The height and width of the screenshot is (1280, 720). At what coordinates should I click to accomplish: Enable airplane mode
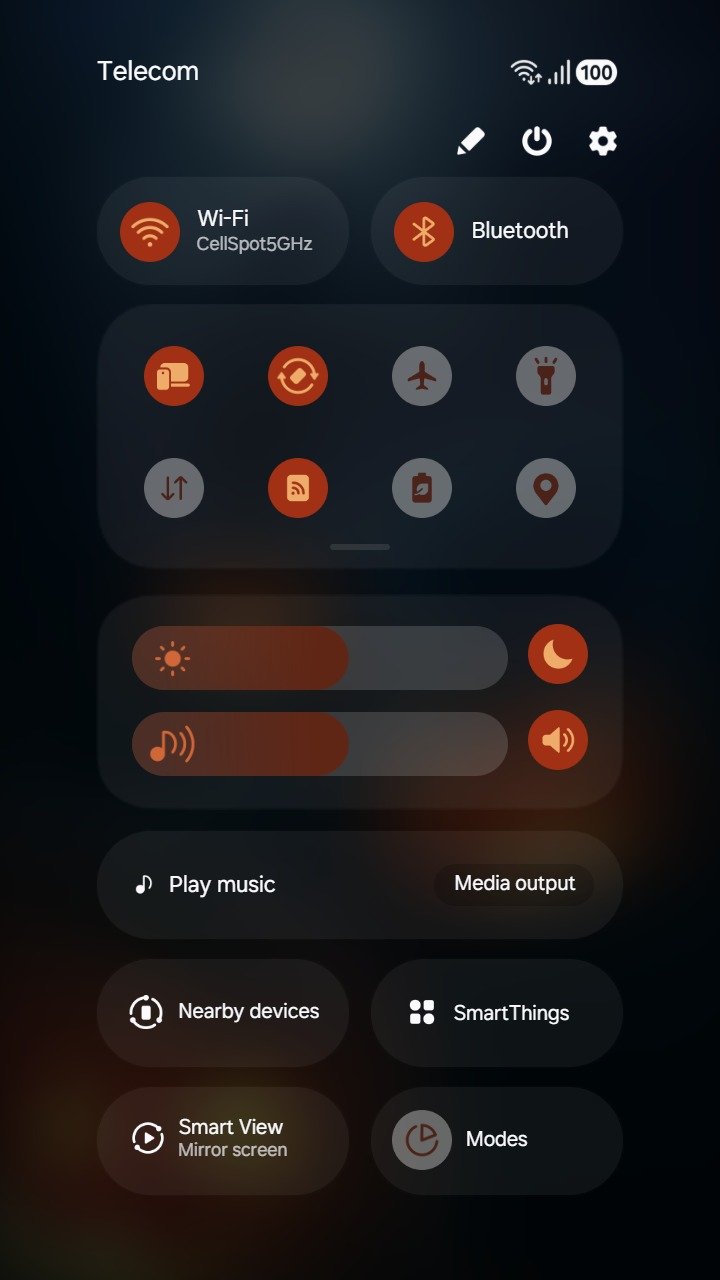point(422,377)
